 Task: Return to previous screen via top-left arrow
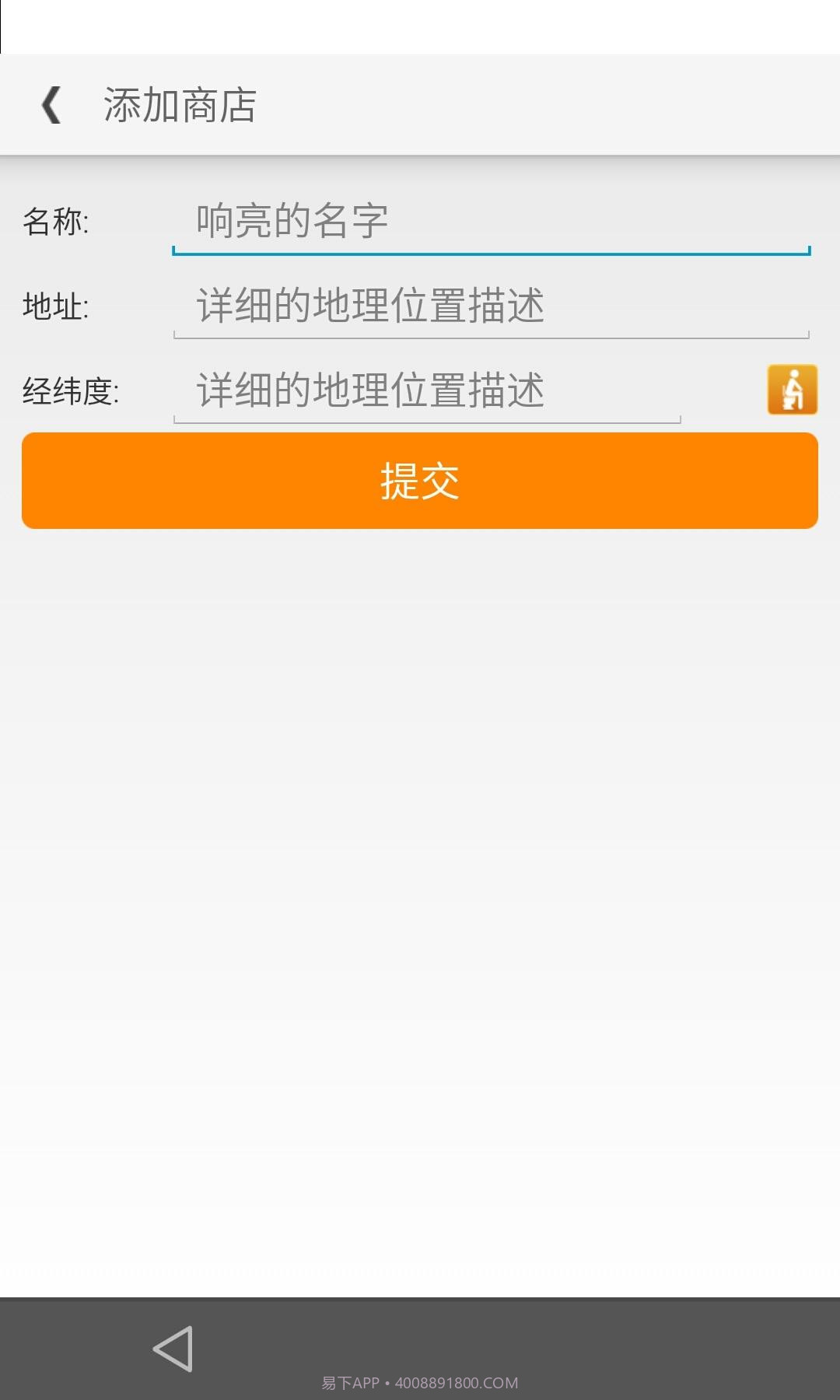tap(51, 103)
